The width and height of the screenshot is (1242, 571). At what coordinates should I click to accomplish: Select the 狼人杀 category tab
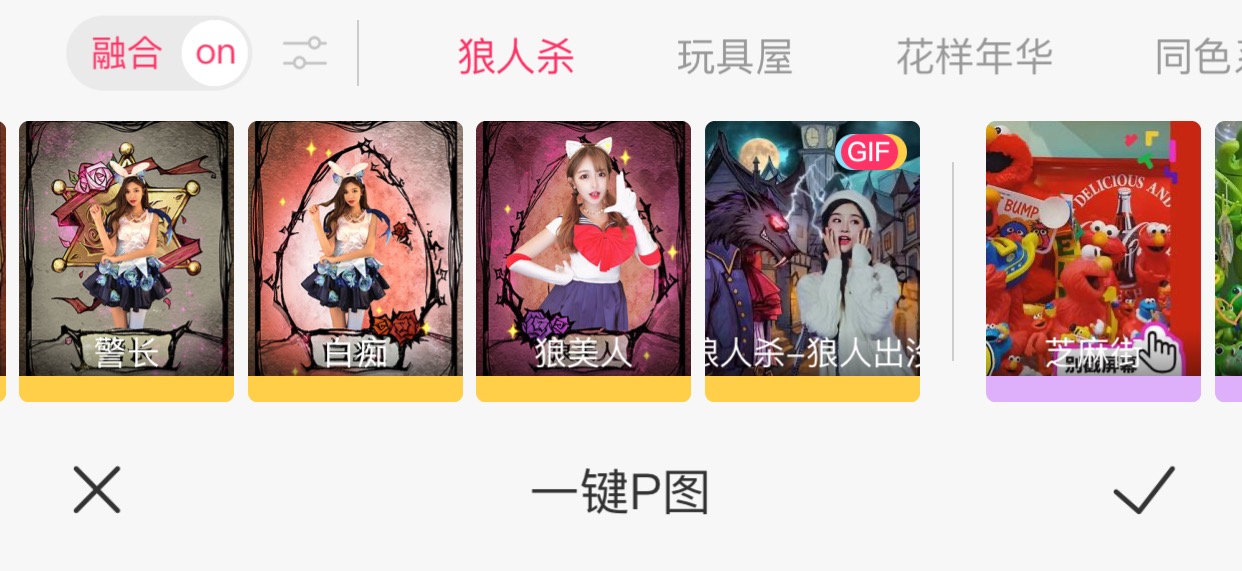(516, 57)
